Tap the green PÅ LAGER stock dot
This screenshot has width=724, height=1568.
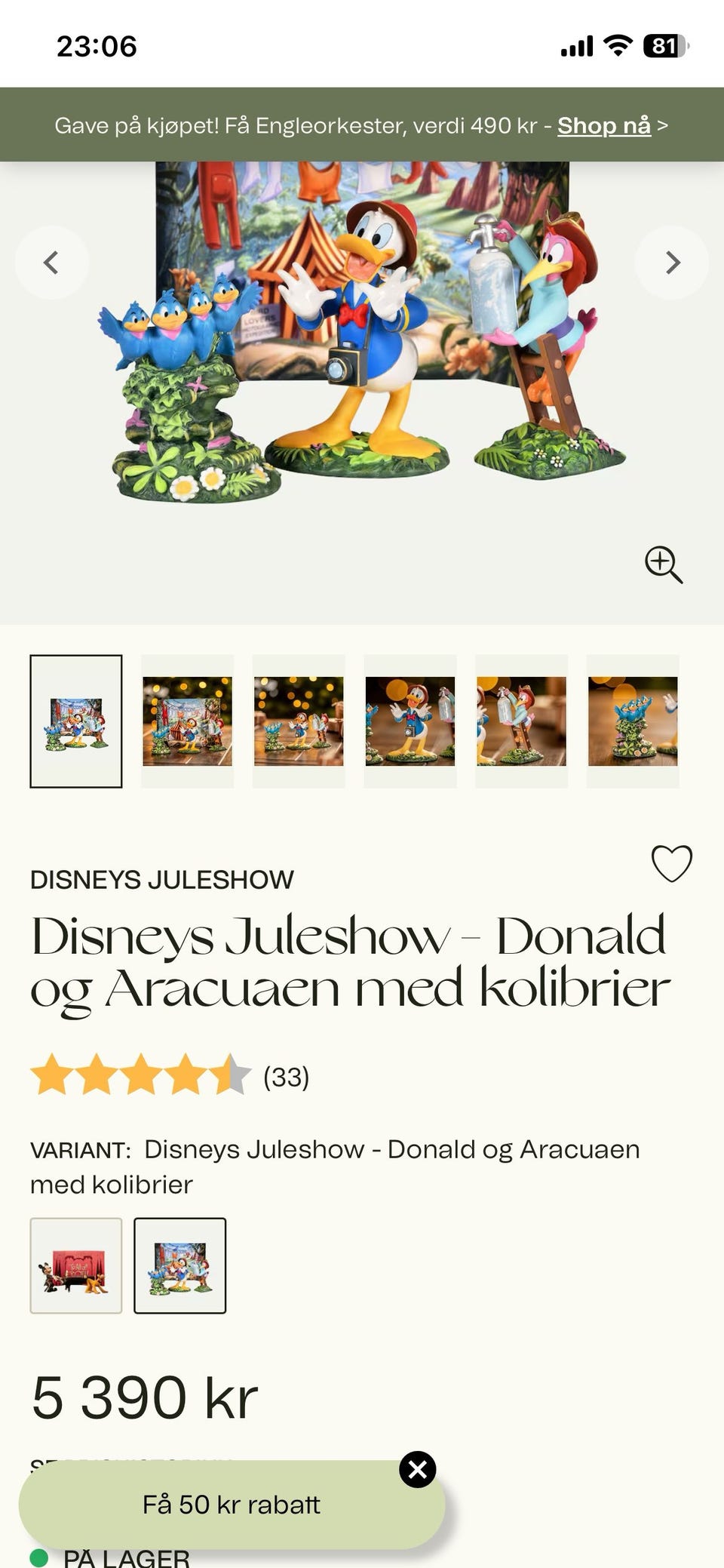point(38,1556)
